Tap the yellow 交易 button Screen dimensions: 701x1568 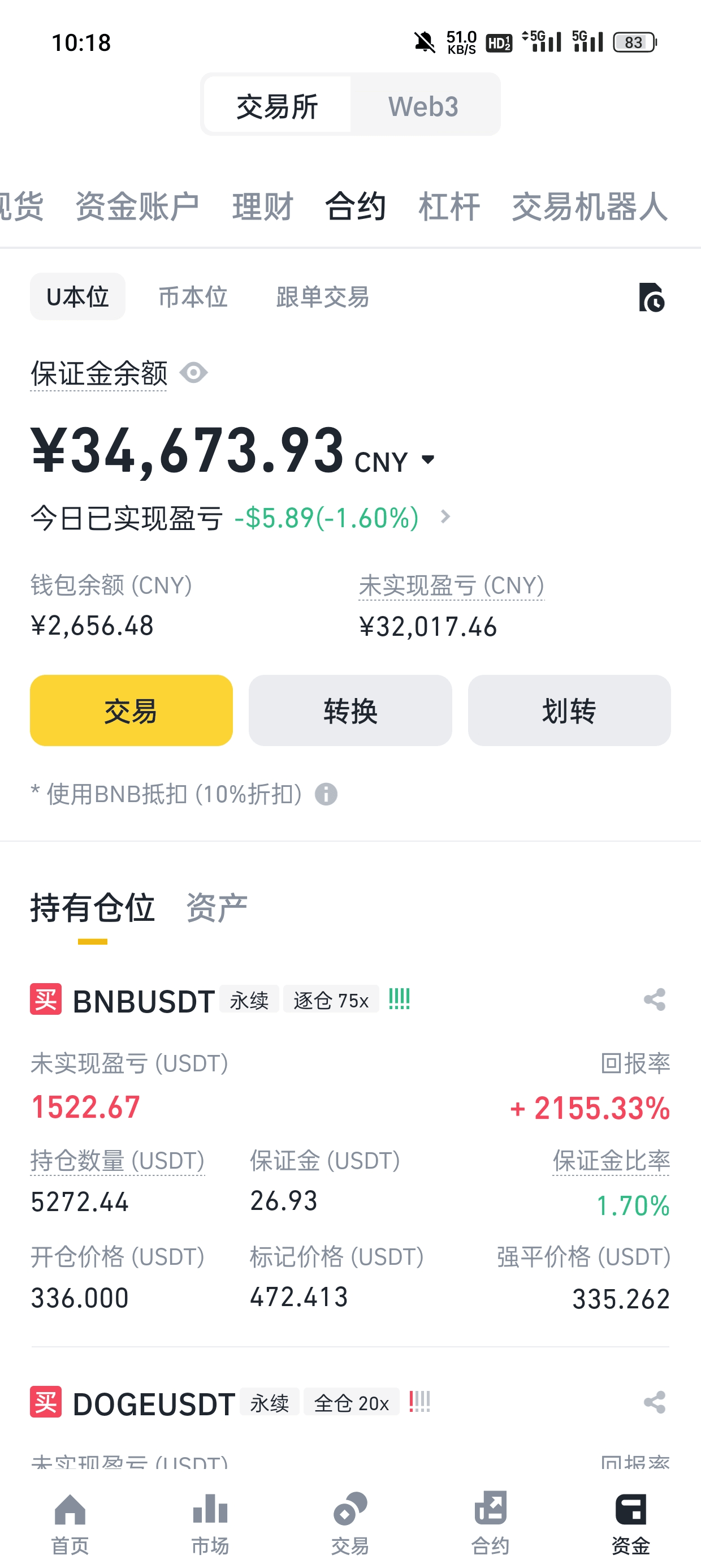point(131,710)
